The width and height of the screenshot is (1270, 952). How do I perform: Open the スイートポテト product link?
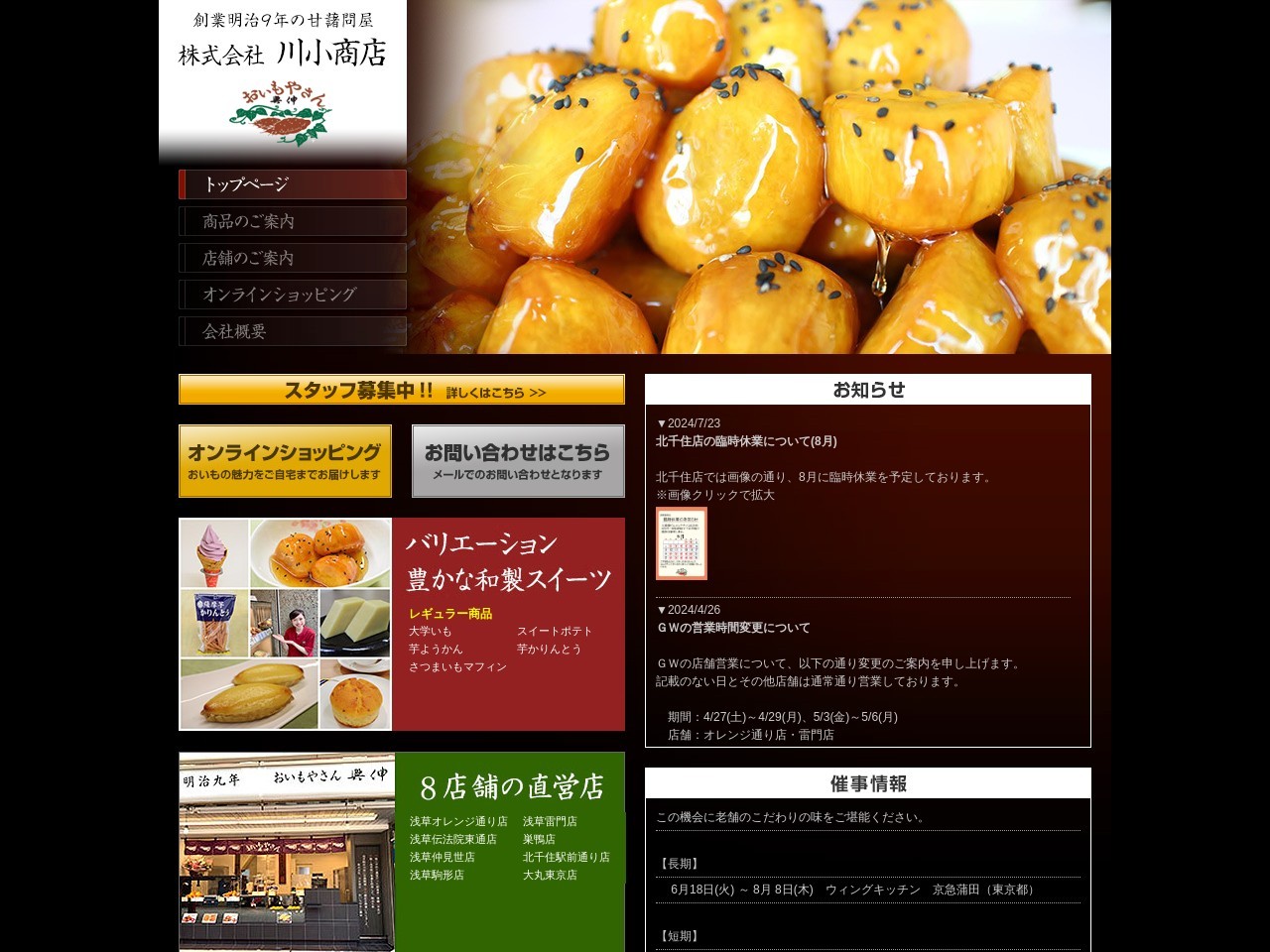tap(554, 632)
